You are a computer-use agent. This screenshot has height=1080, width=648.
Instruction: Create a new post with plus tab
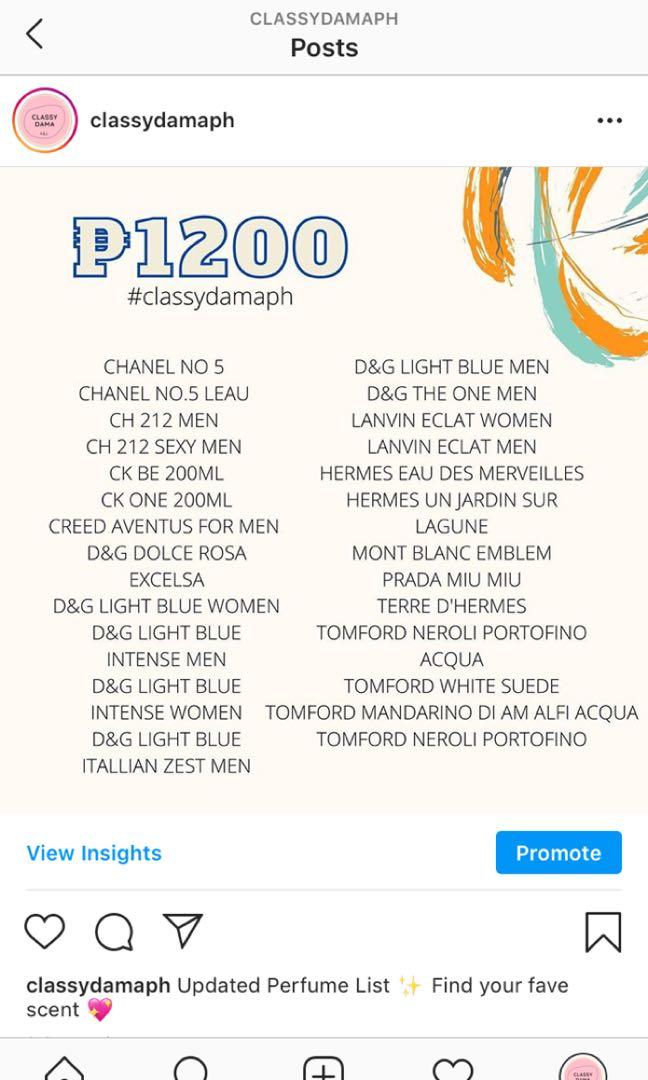[x=323, y=1070]
